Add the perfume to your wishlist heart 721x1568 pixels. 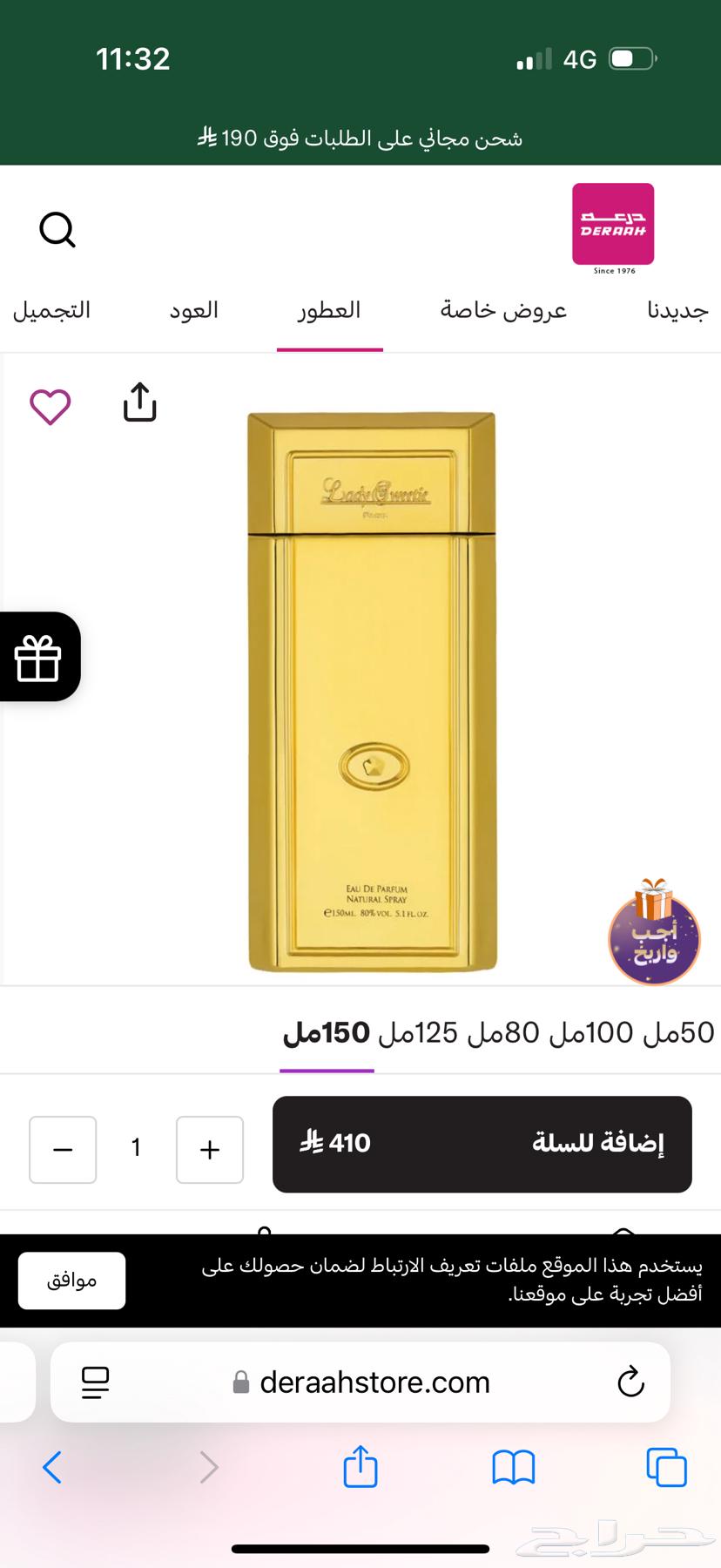point(51,405)
